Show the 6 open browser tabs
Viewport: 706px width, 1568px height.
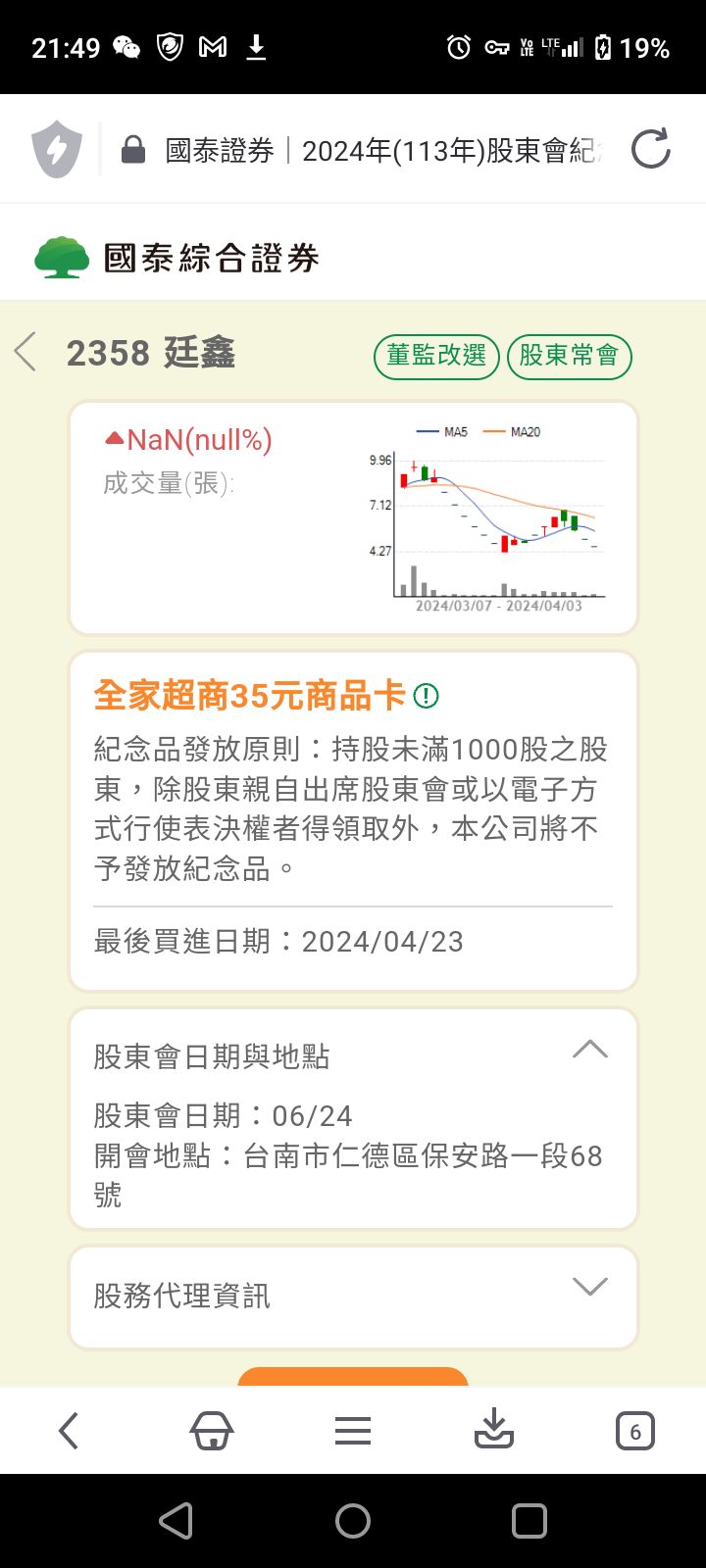tap(634, 1431)
